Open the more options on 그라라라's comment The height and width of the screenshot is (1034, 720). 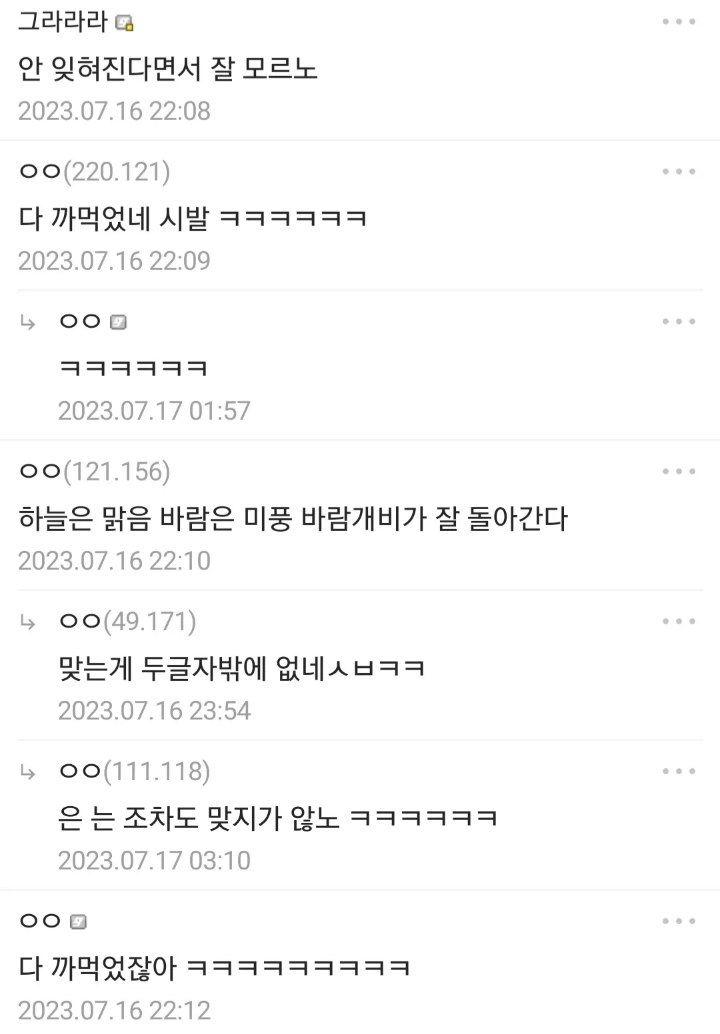[678, 22]
